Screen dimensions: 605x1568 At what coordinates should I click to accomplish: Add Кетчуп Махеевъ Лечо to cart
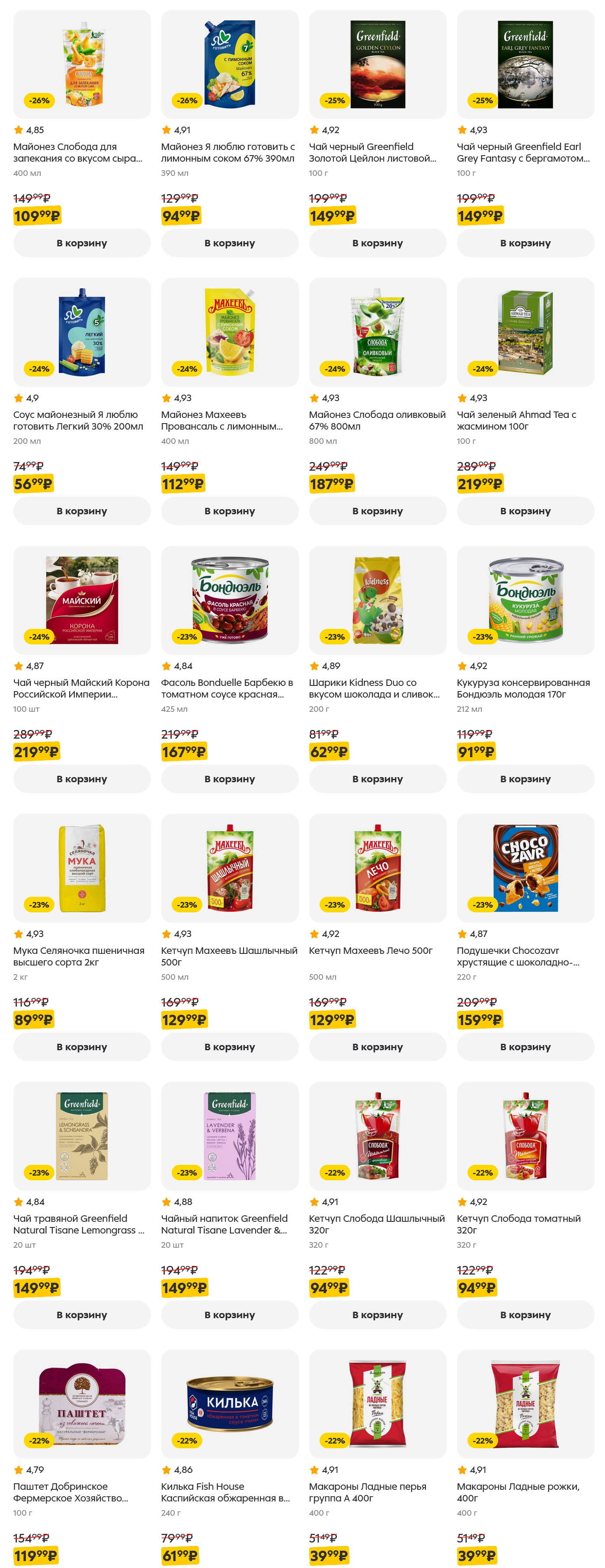[377, 1046]
